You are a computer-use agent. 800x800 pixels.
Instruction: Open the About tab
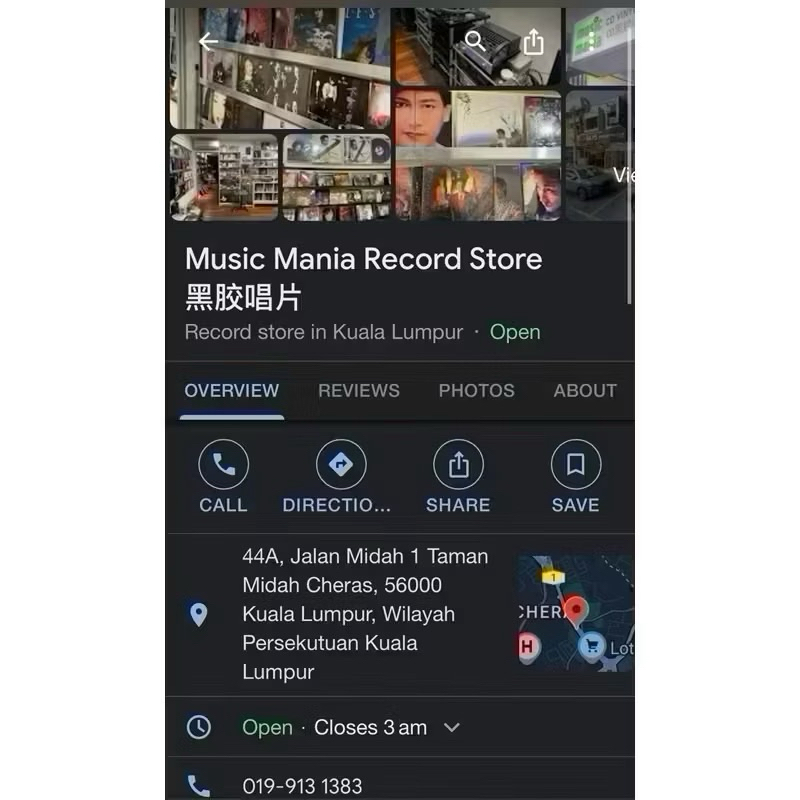pos(585,391)
